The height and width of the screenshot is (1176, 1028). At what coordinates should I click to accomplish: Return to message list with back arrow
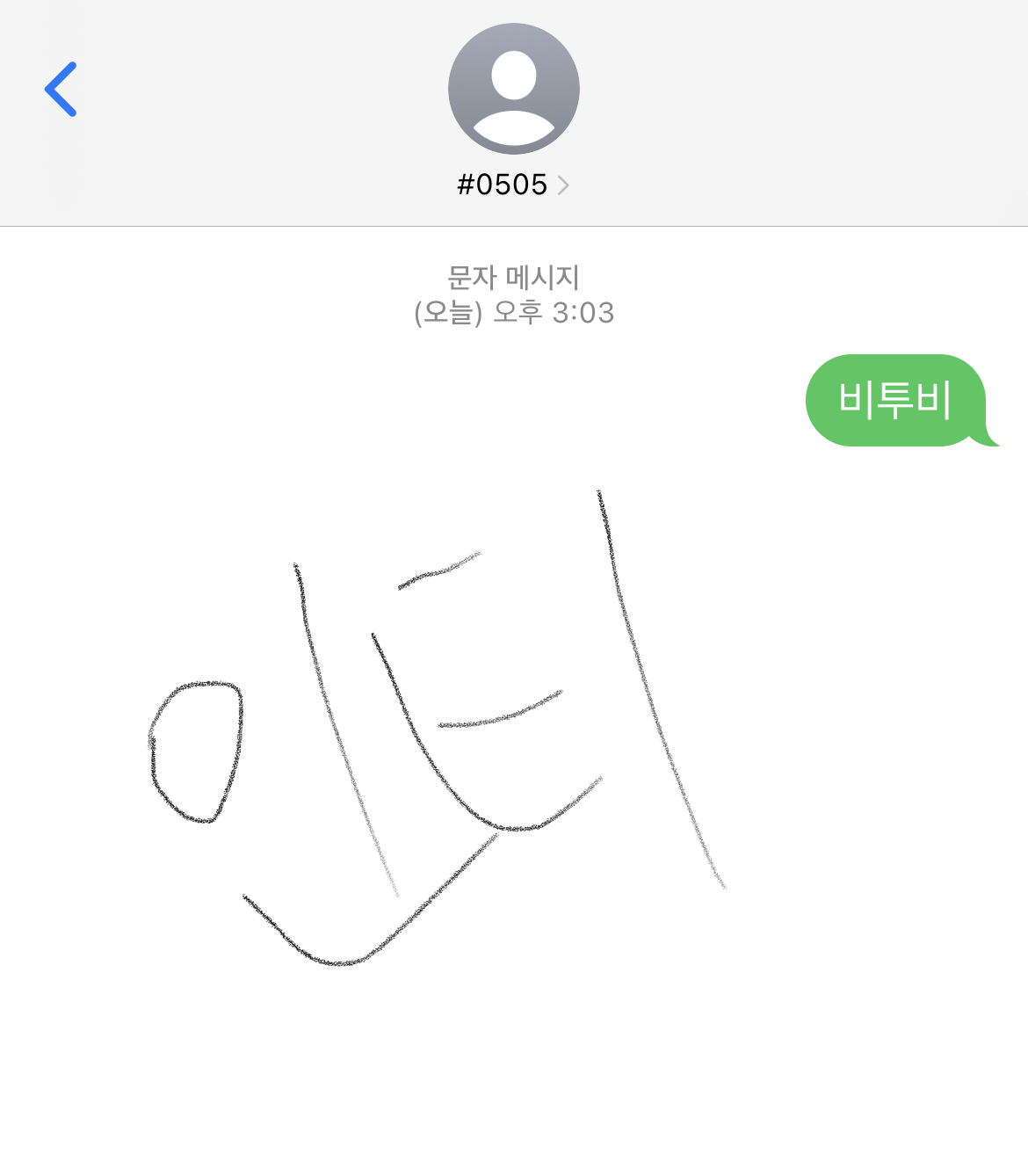[62, 88]
